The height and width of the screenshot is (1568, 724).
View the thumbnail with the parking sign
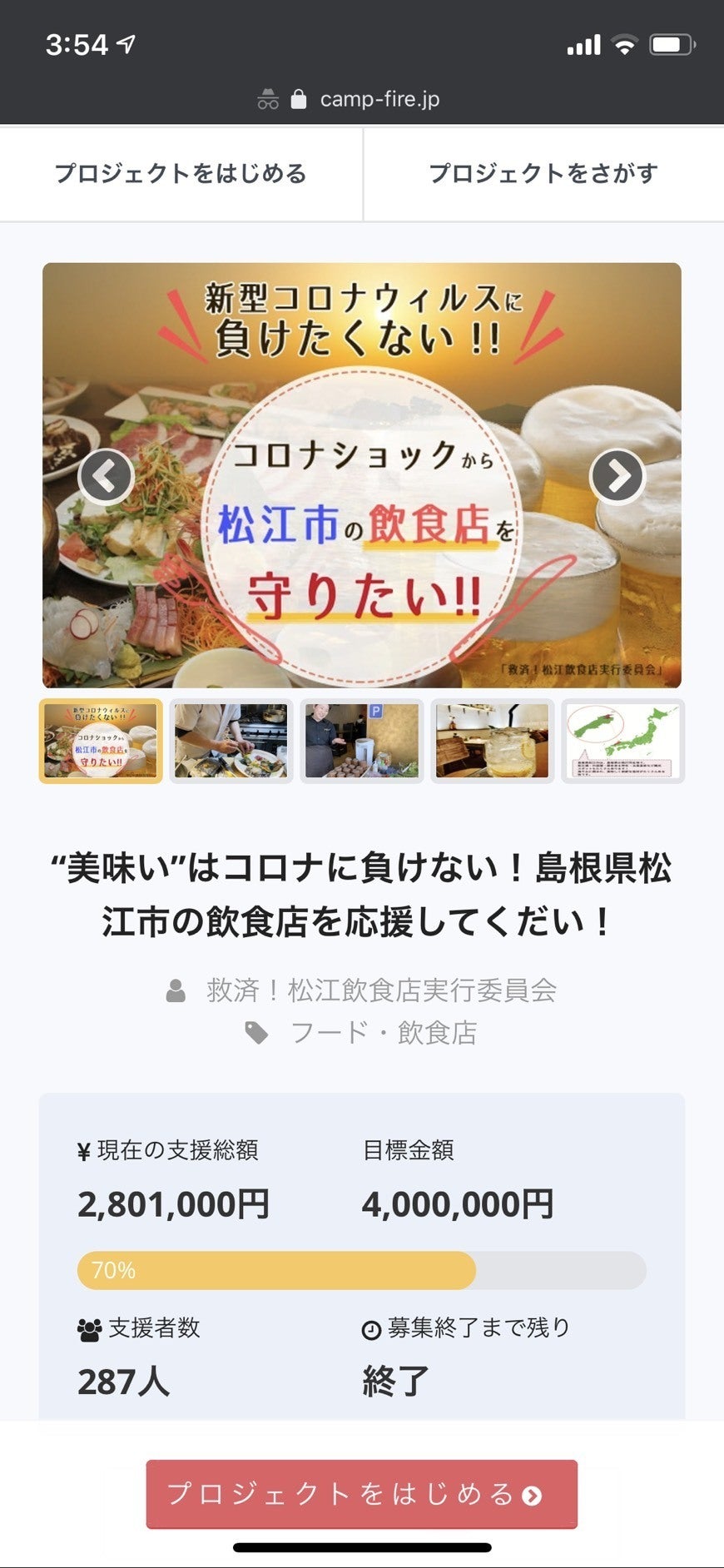(362, 741)
